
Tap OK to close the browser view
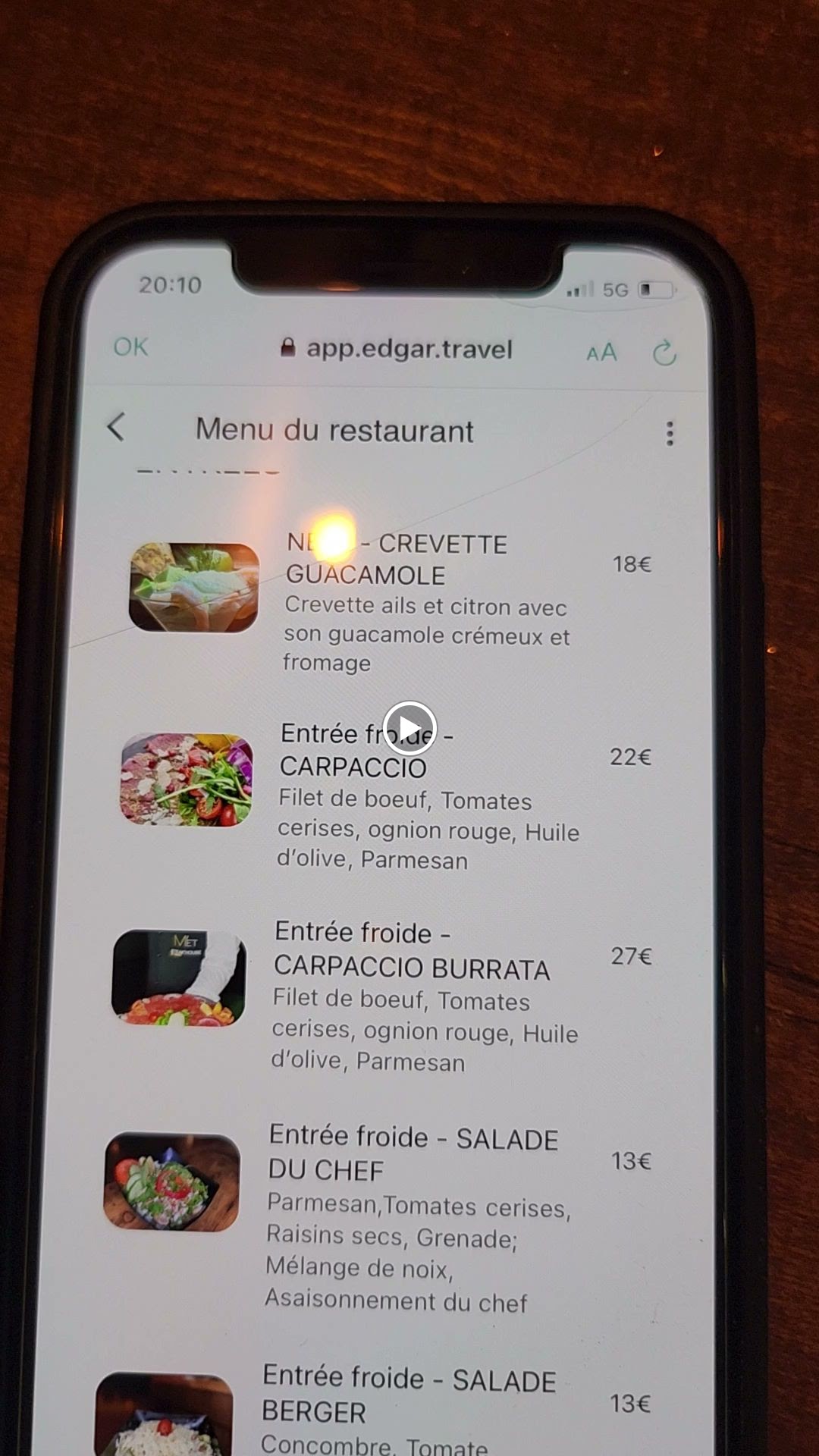click(x=130, y=347)
